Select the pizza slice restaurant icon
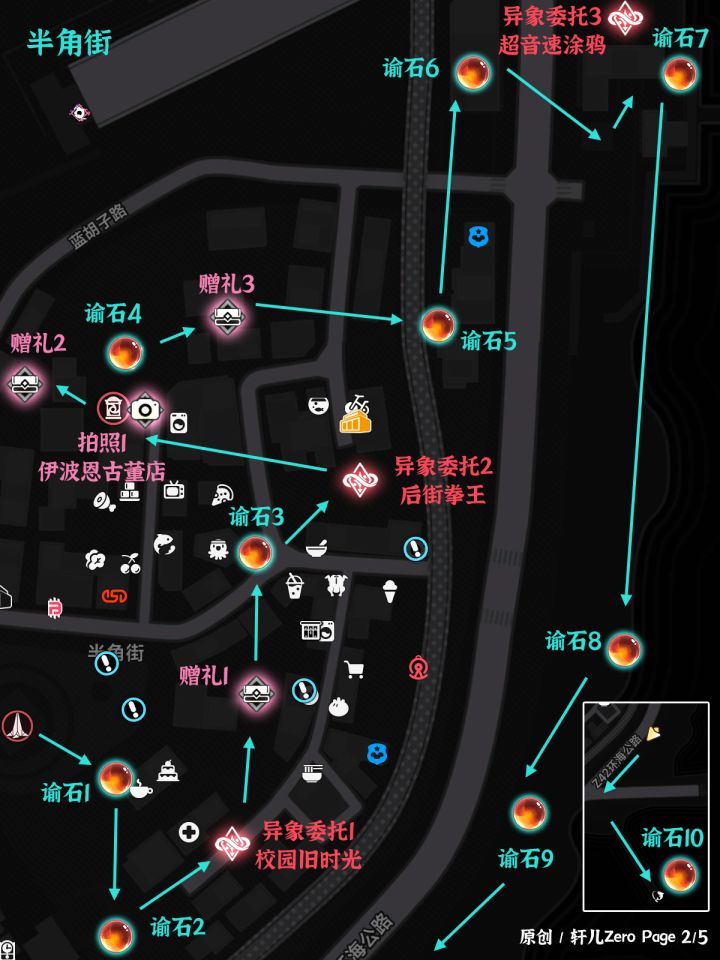Viewport: 720px width, 960px height. coord(221,495)
